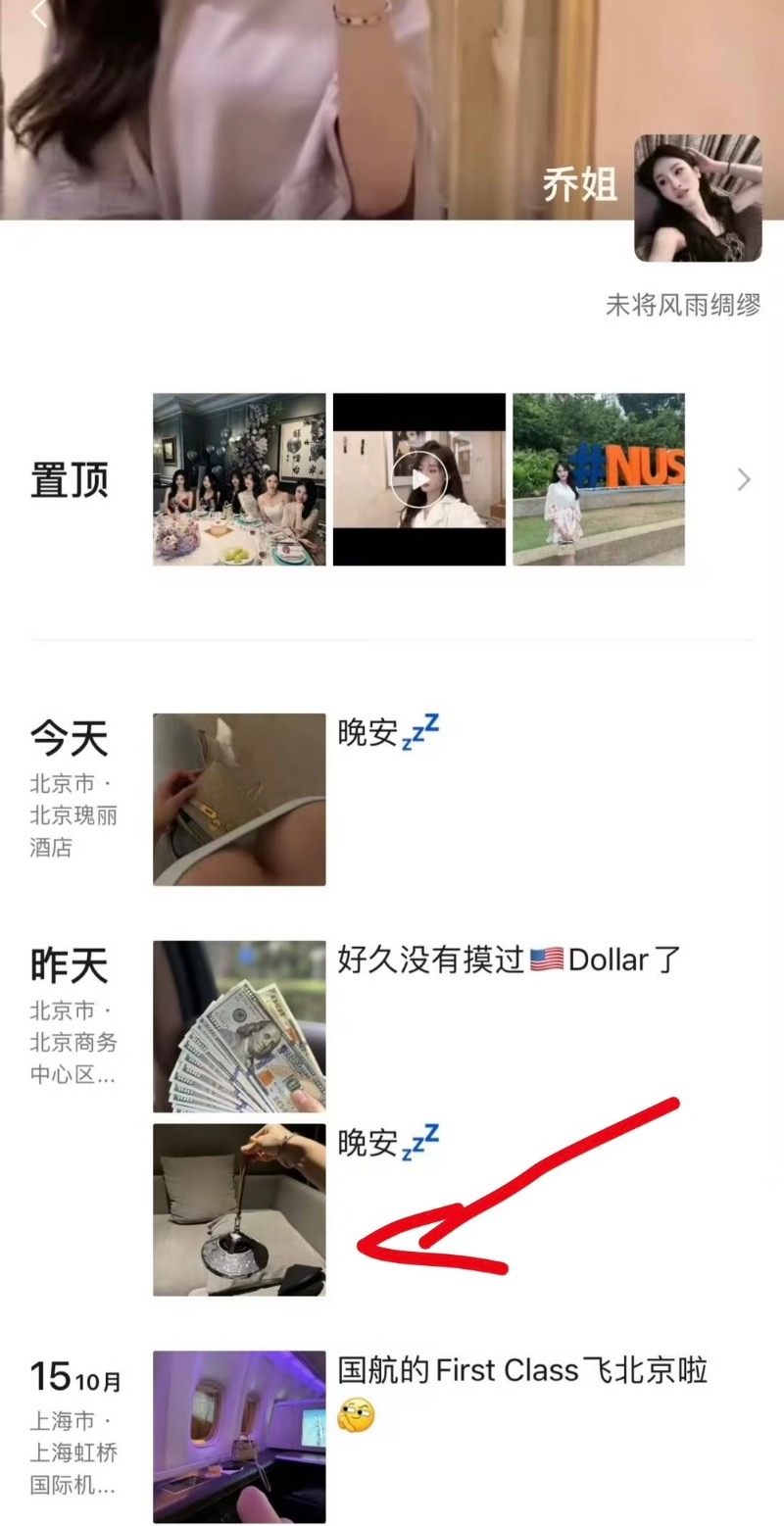The image size is (784, 1526).
Task: Open the pinned group dinner photo
Action: coord(239,479)
